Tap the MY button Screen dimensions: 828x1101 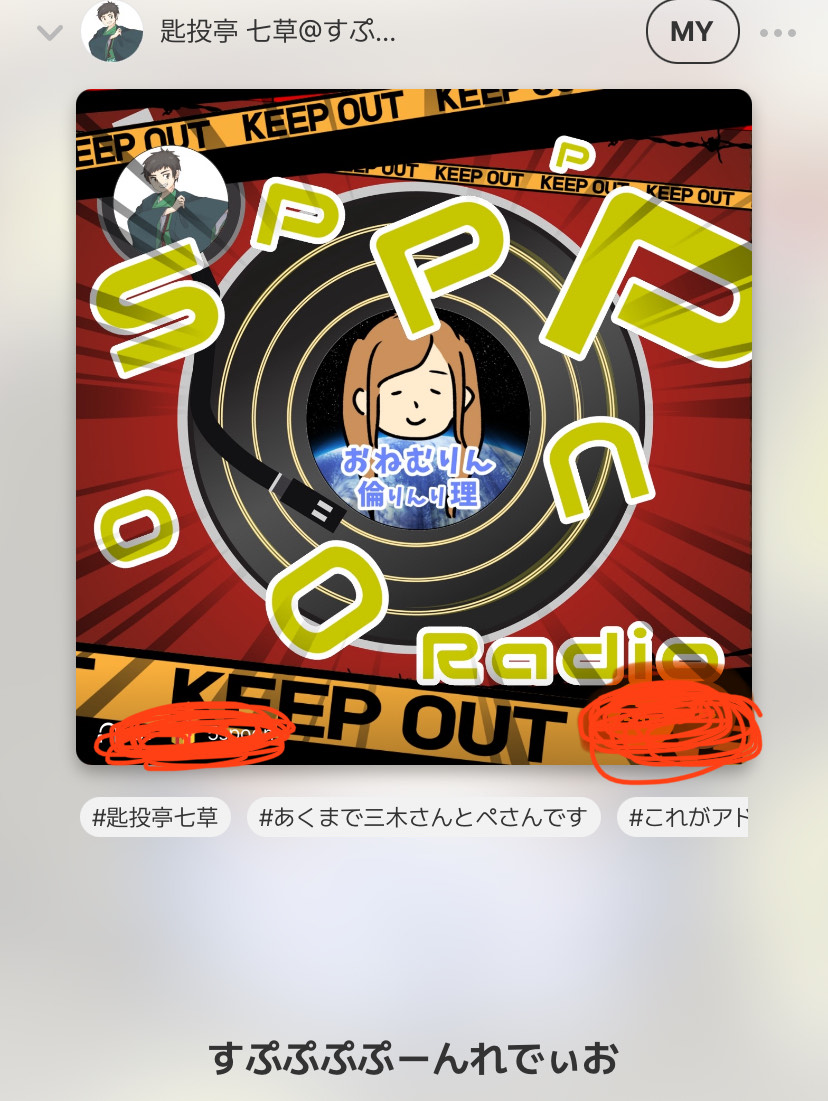coord(692,32)
